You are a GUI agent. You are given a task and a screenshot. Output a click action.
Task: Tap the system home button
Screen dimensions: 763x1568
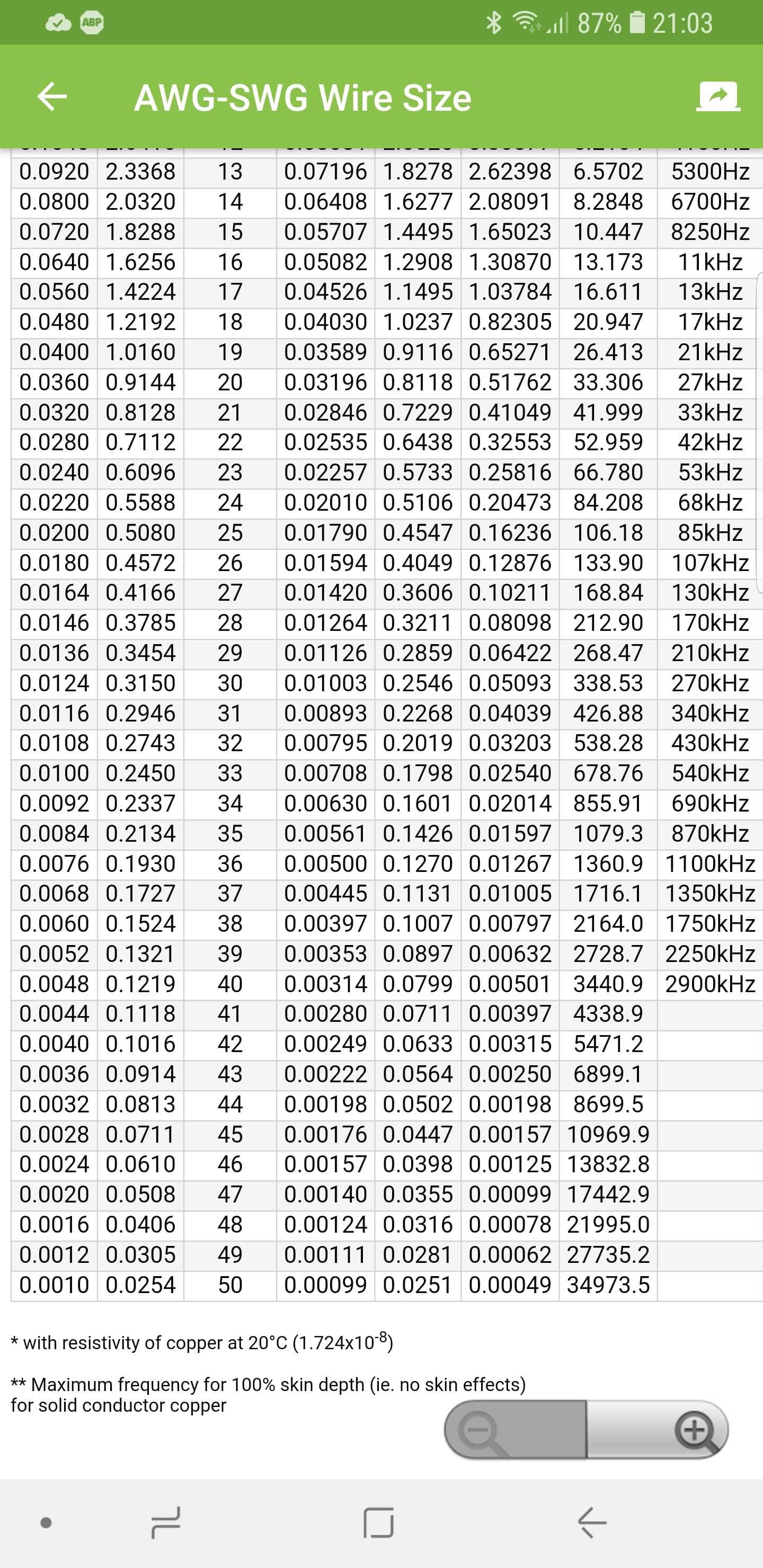point(378,1523)
